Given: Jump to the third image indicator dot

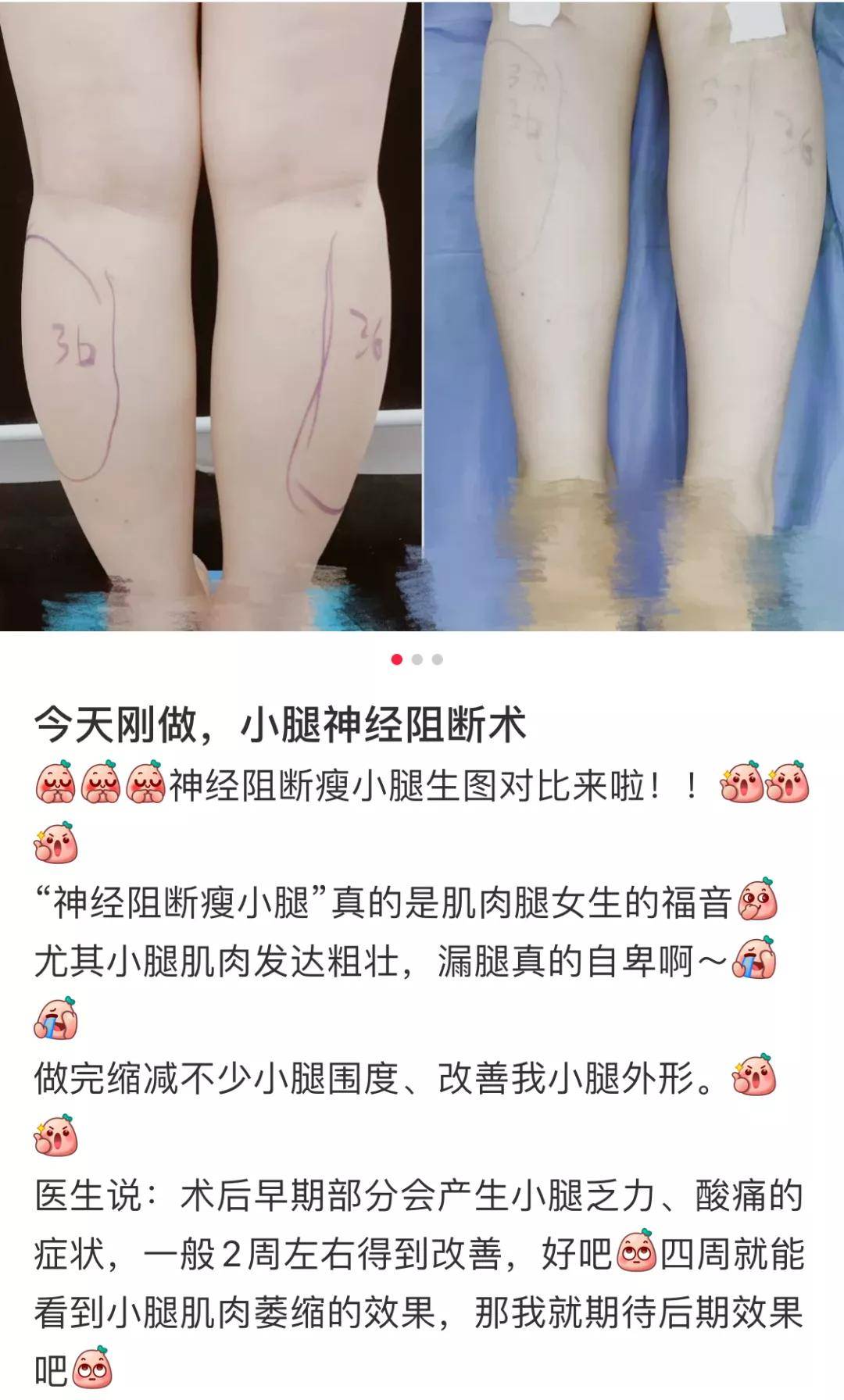Looking at the screenshot, I should (438, 659).
